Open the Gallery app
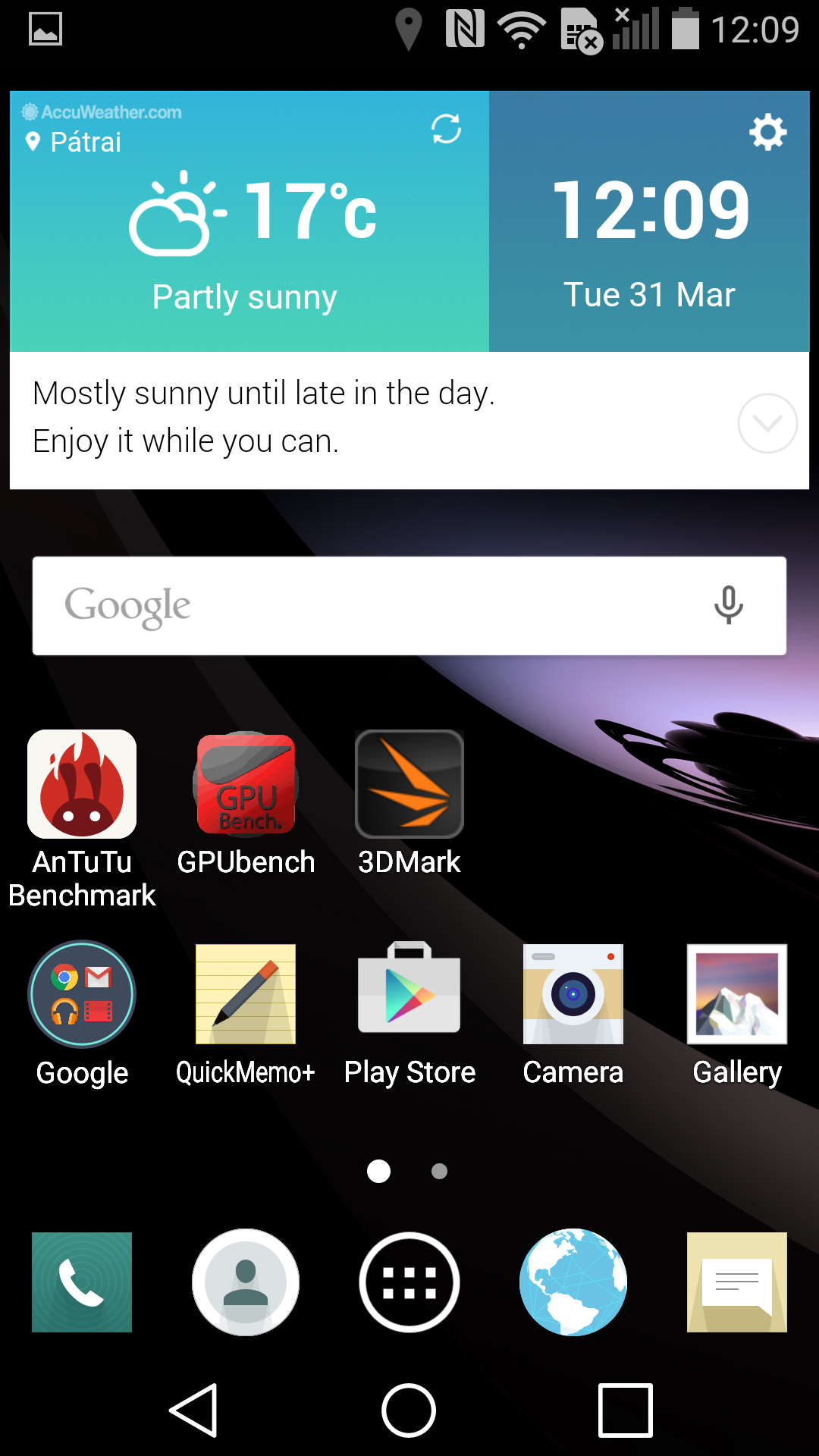The image size is (819, 1456). coord(737,1014)
